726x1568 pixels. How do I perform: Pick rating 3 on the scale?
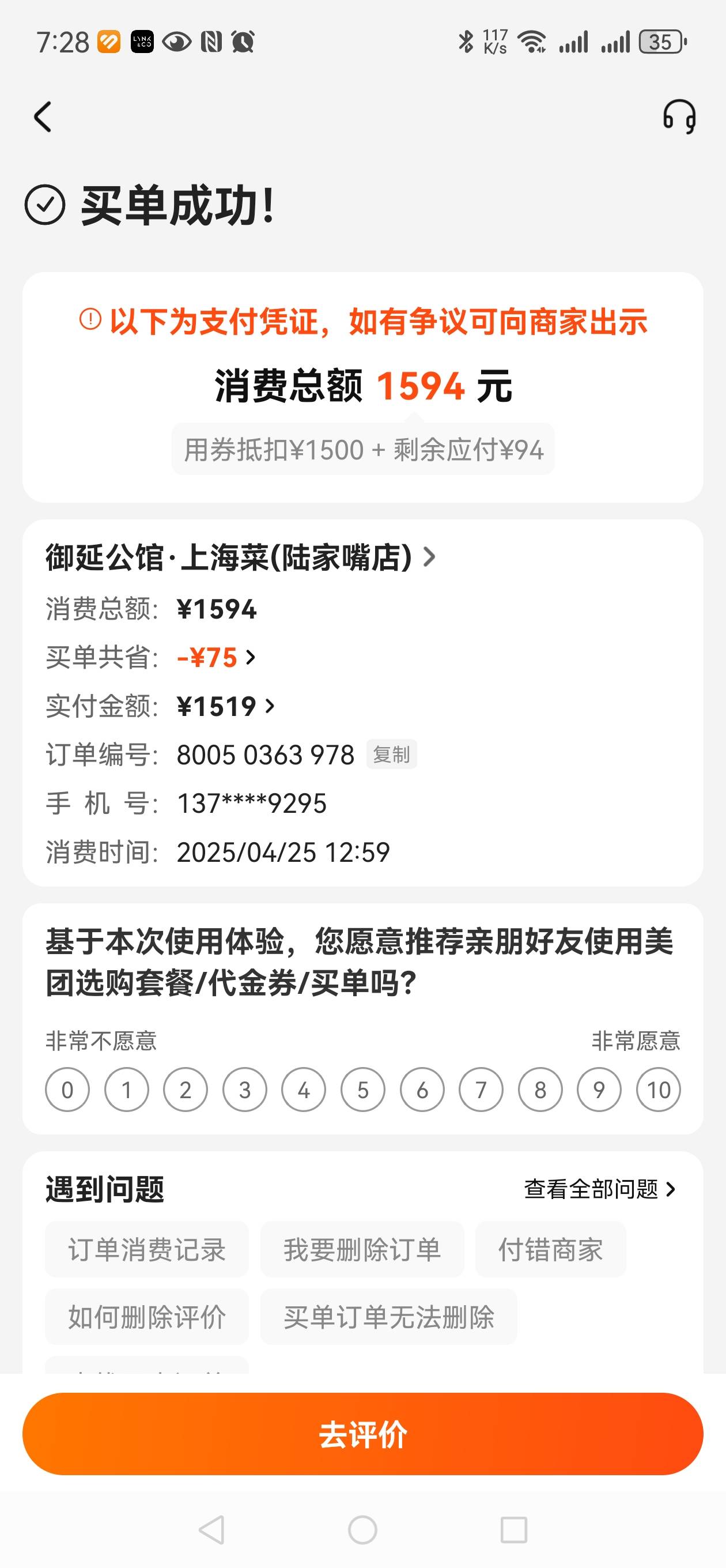(x=245, y=1090)
